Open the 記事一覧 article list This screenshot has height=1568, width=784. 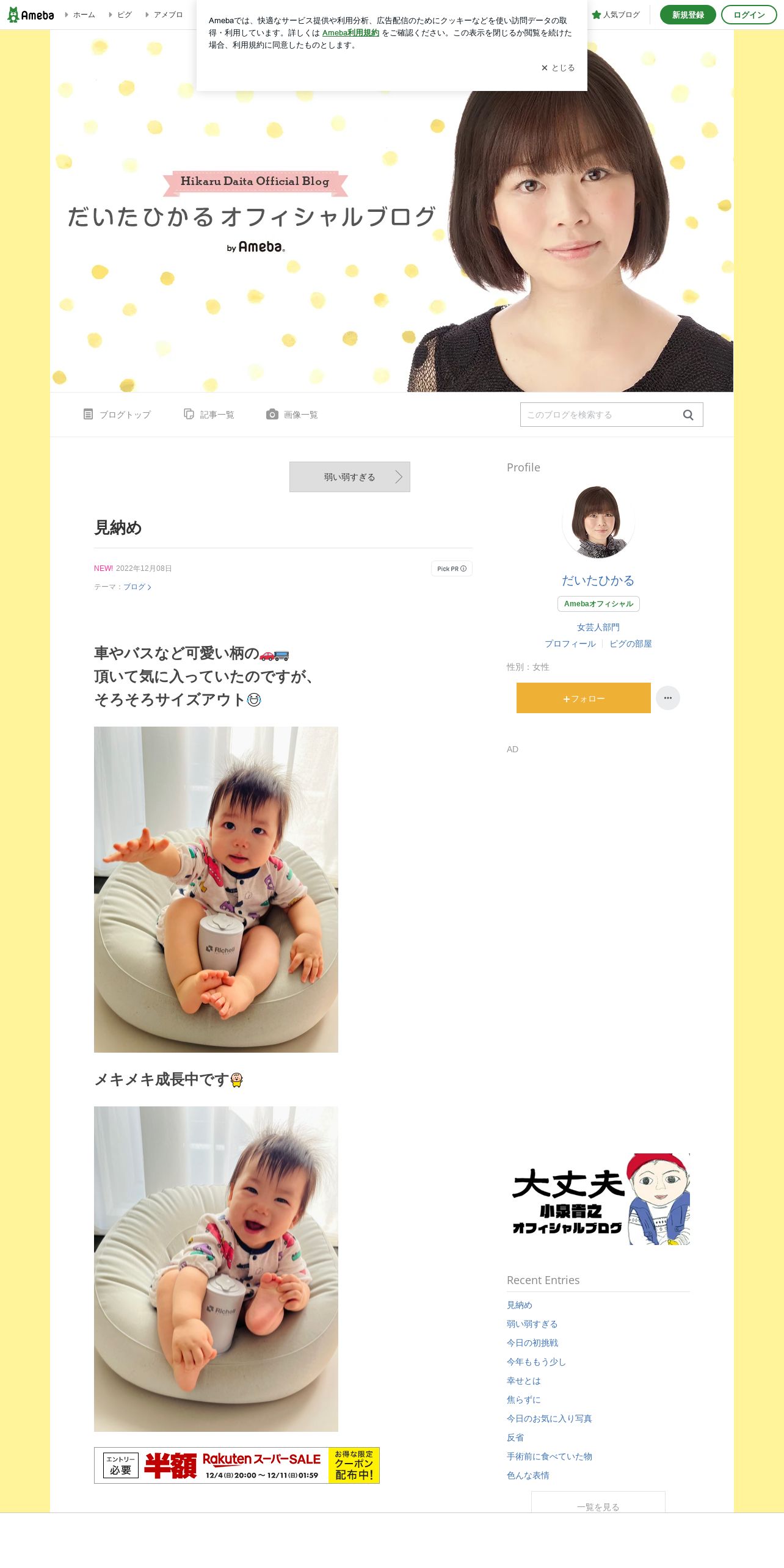pos(209,415)
